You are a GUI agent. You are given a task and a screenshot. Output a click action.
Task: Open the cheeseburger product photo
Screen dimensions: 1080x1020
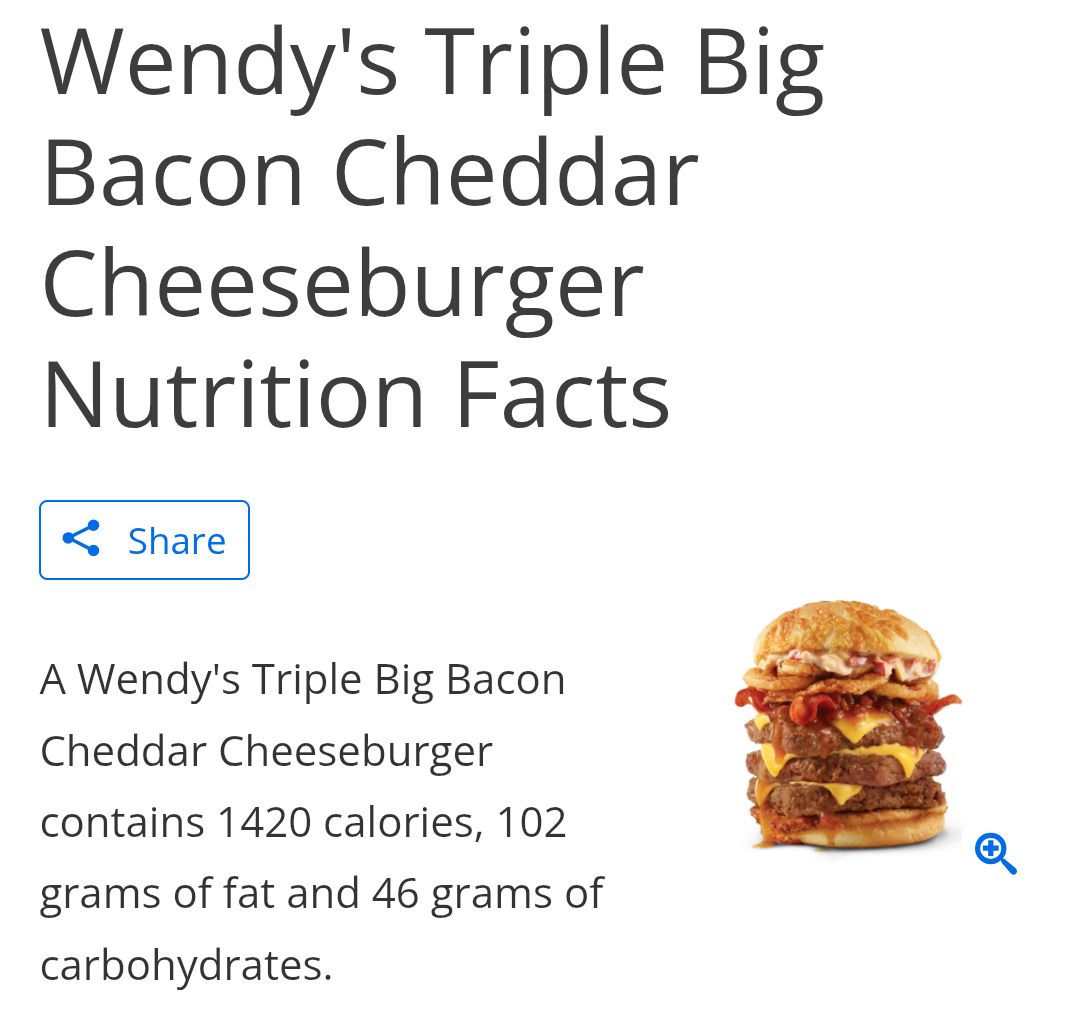click(848, 725)
